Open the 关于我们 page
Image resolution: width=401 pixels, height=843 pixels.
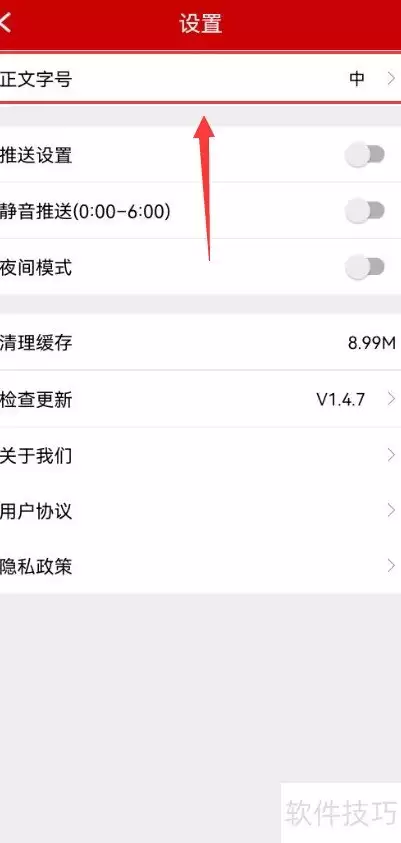(200, 456)
